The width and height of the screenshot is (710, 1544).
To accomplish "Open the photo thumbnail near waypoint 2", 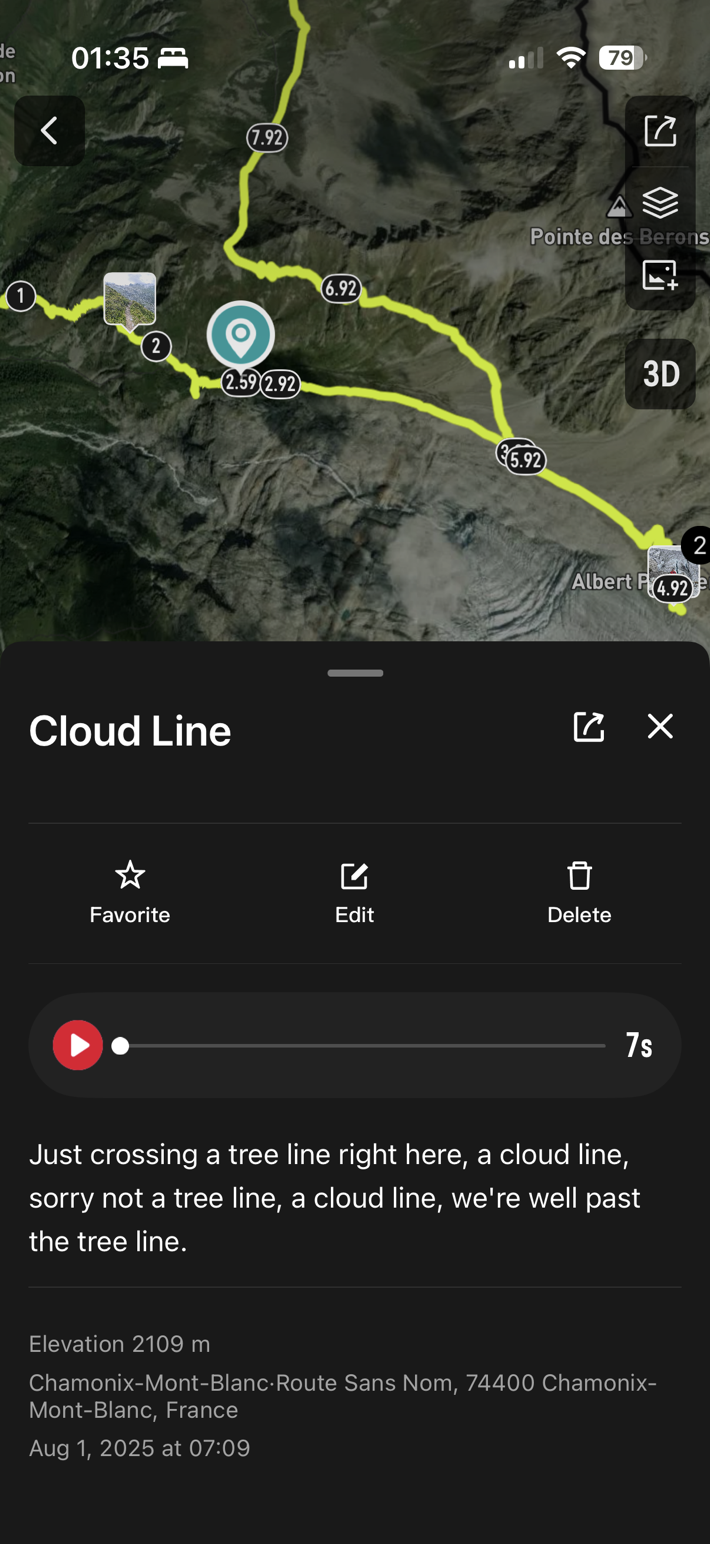I will tap(130, 299).
